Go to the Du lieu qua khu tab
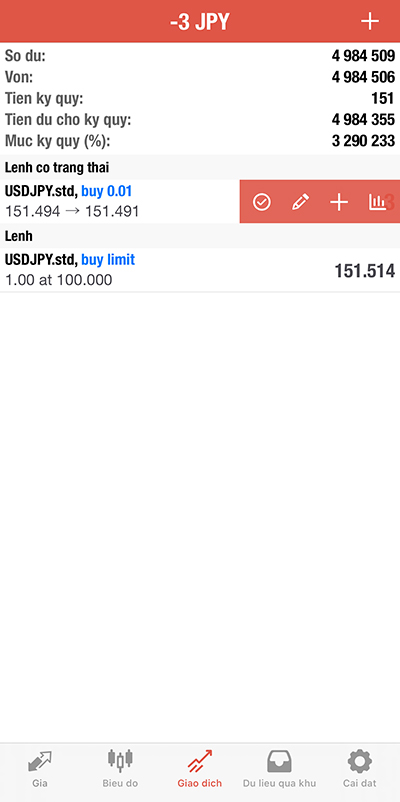This screenshot has width=400, height=802. (x=279, y=769)
